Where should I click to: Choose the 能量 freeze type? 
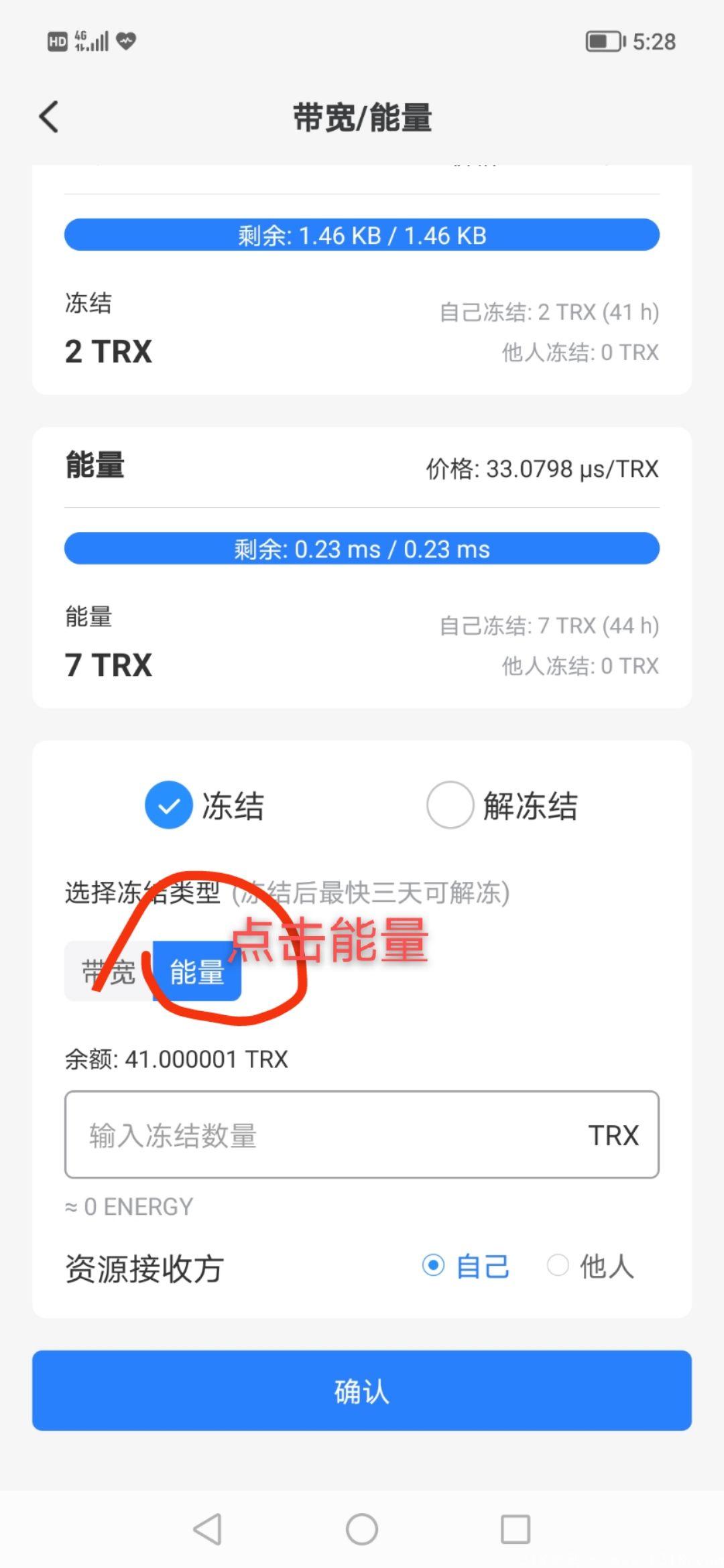(197, 971)
